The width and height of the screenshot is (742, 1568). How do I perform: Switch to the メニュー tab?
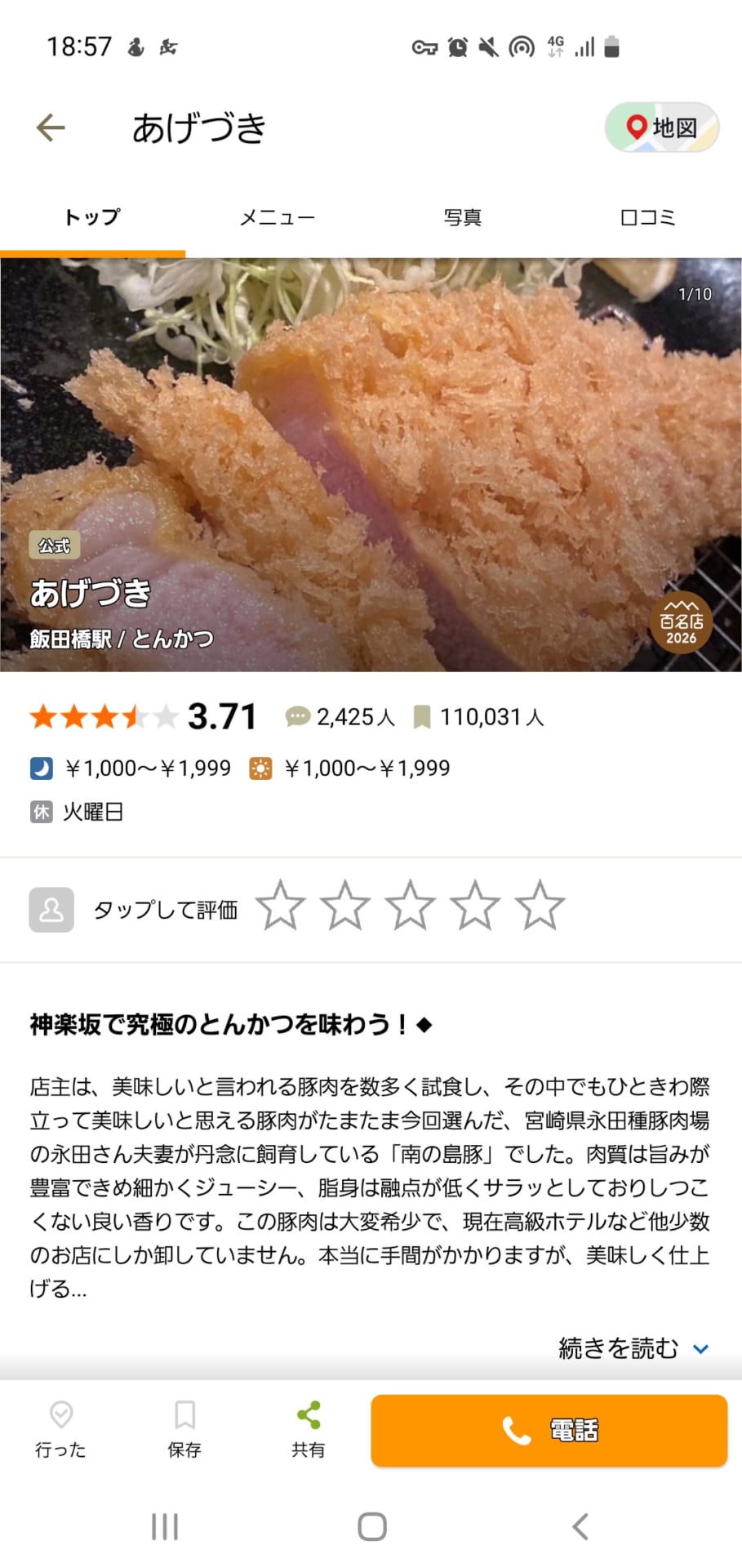277,217
